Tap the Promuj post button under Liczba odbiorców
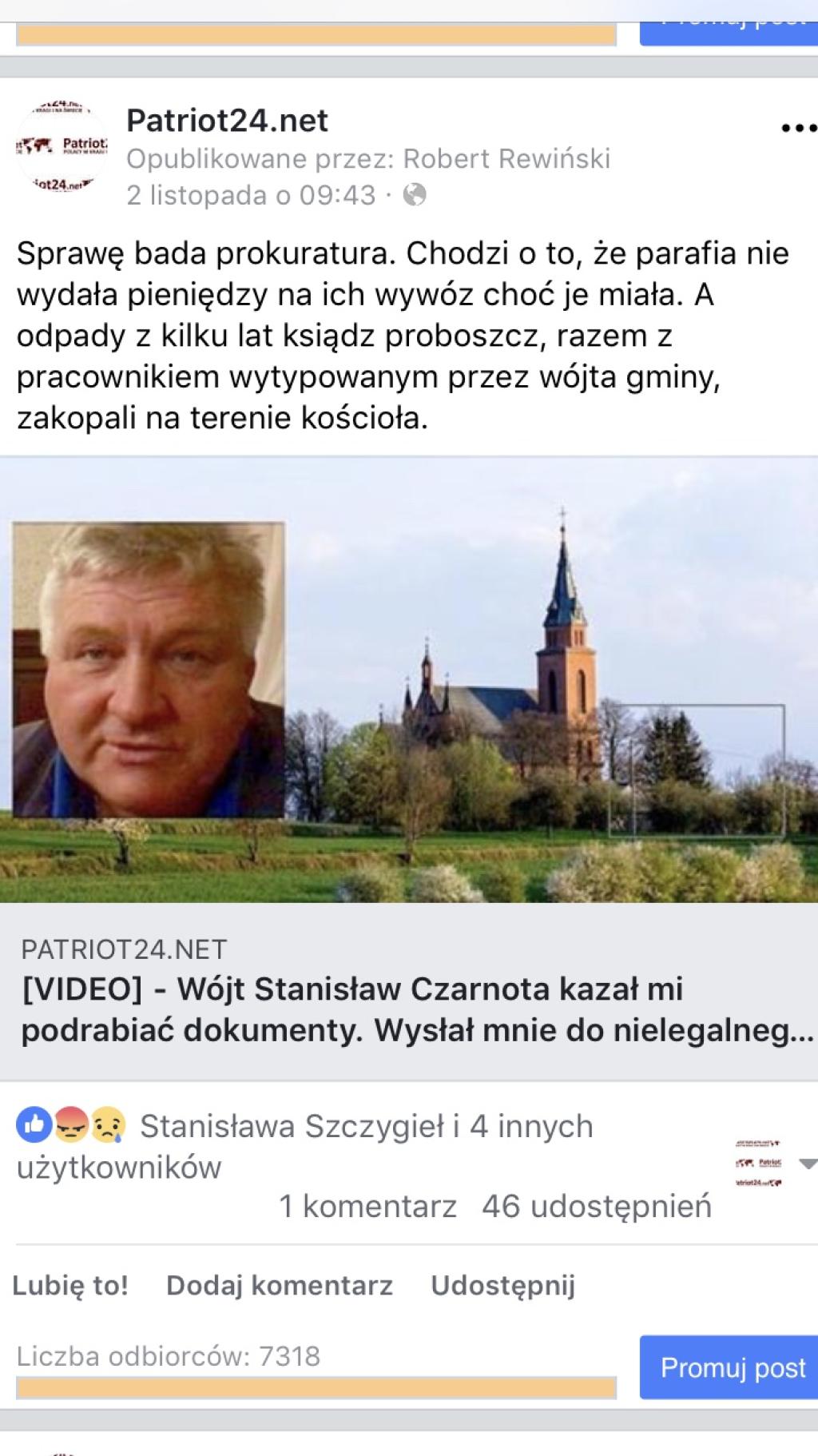The width and height of the screenshot is (818, 1456). [731, 1367]
